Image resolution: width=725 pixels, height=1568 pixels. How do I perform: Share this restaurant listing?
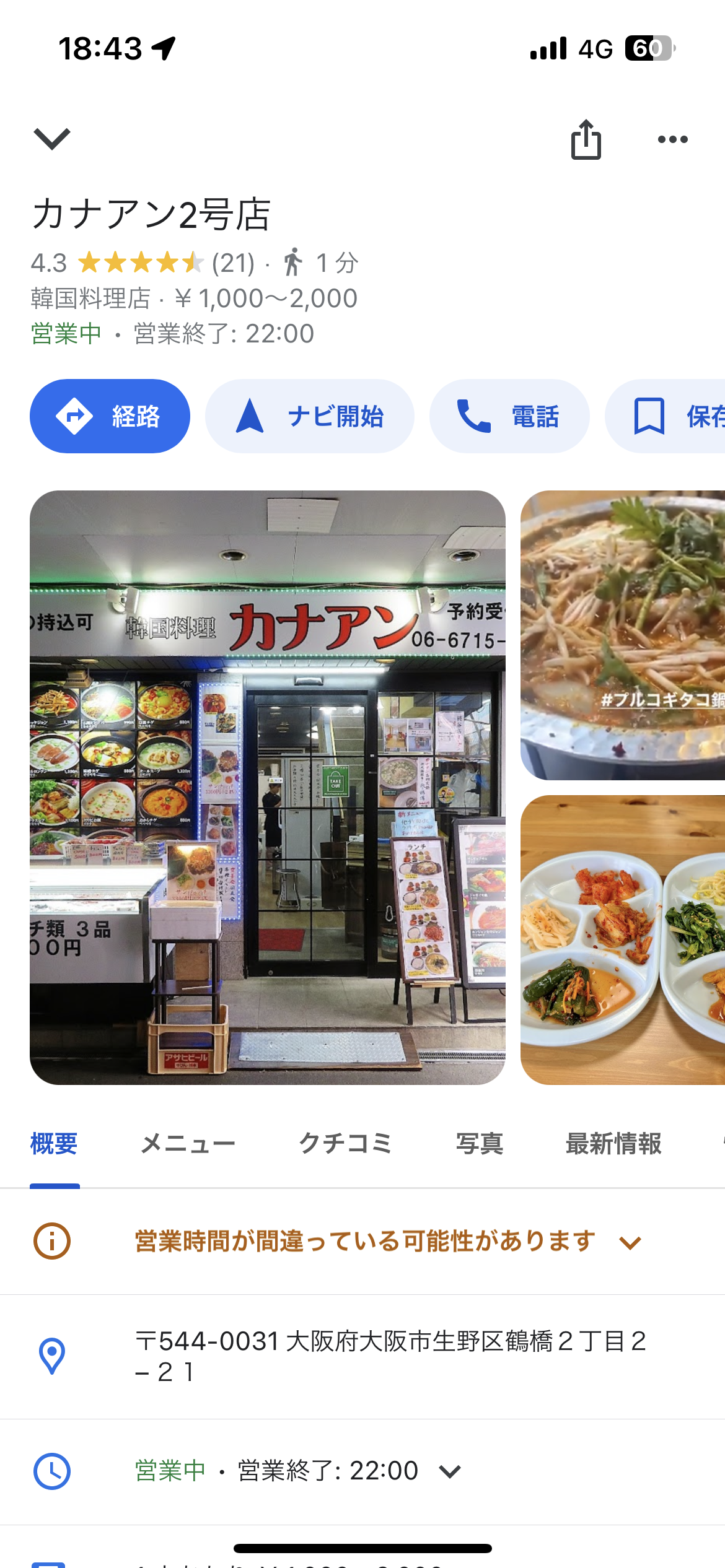(586, 139)
